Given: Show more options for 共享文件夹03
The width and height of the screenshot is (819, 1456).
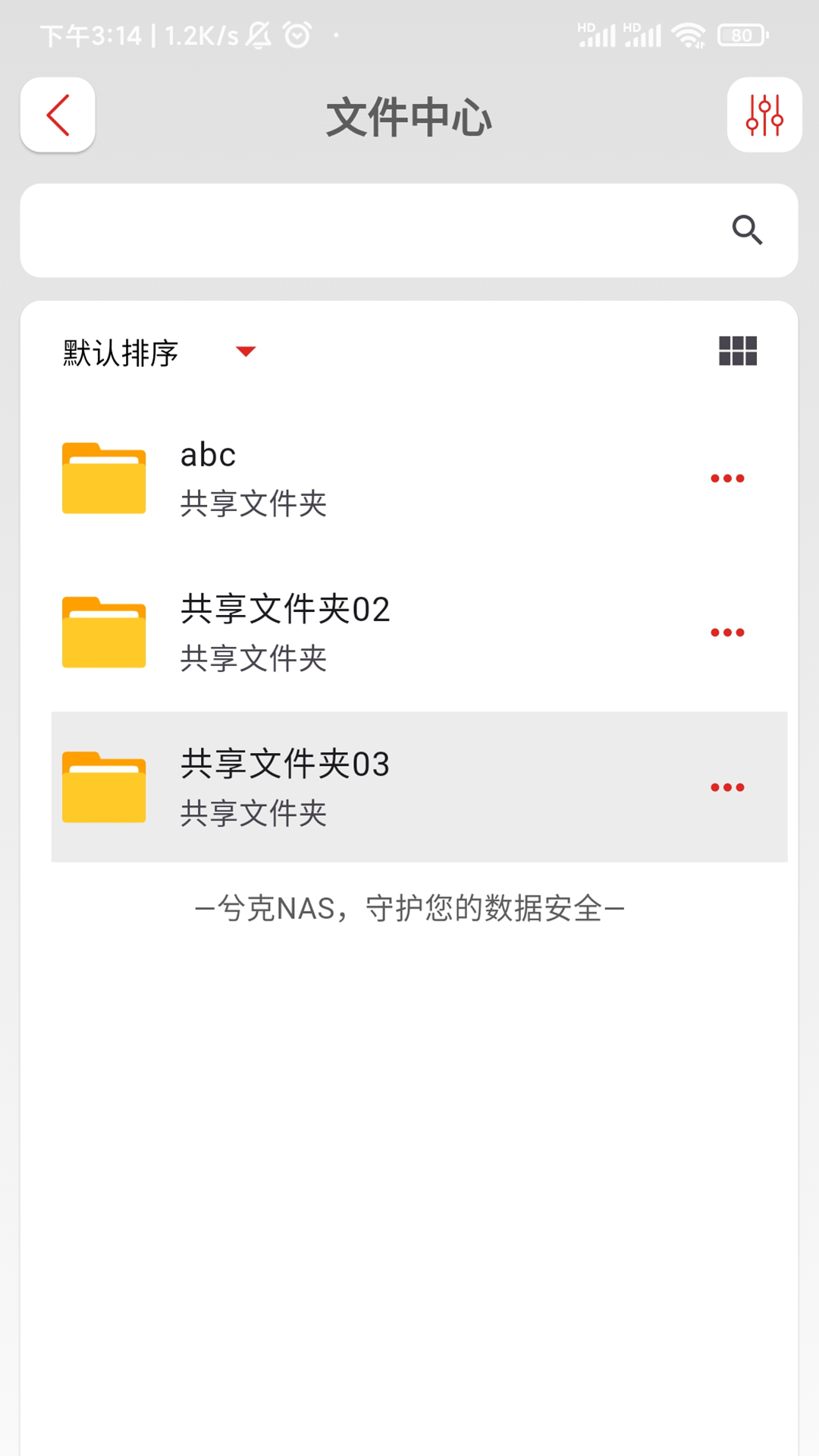Looking at the screenshot, I should pos(727,787).
